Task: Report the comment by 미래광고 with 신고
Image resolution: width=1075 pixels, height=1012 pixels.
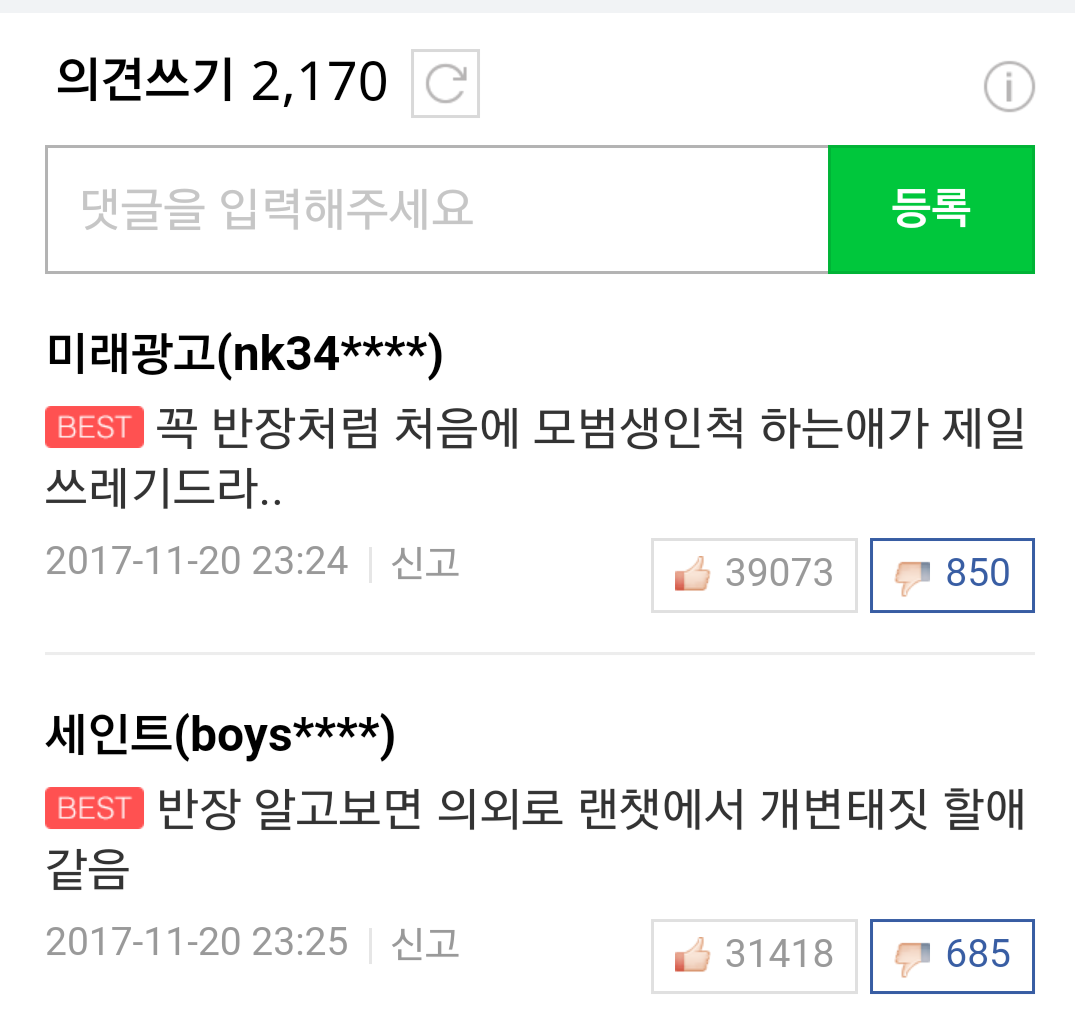Action: click(x=426, y=563)
